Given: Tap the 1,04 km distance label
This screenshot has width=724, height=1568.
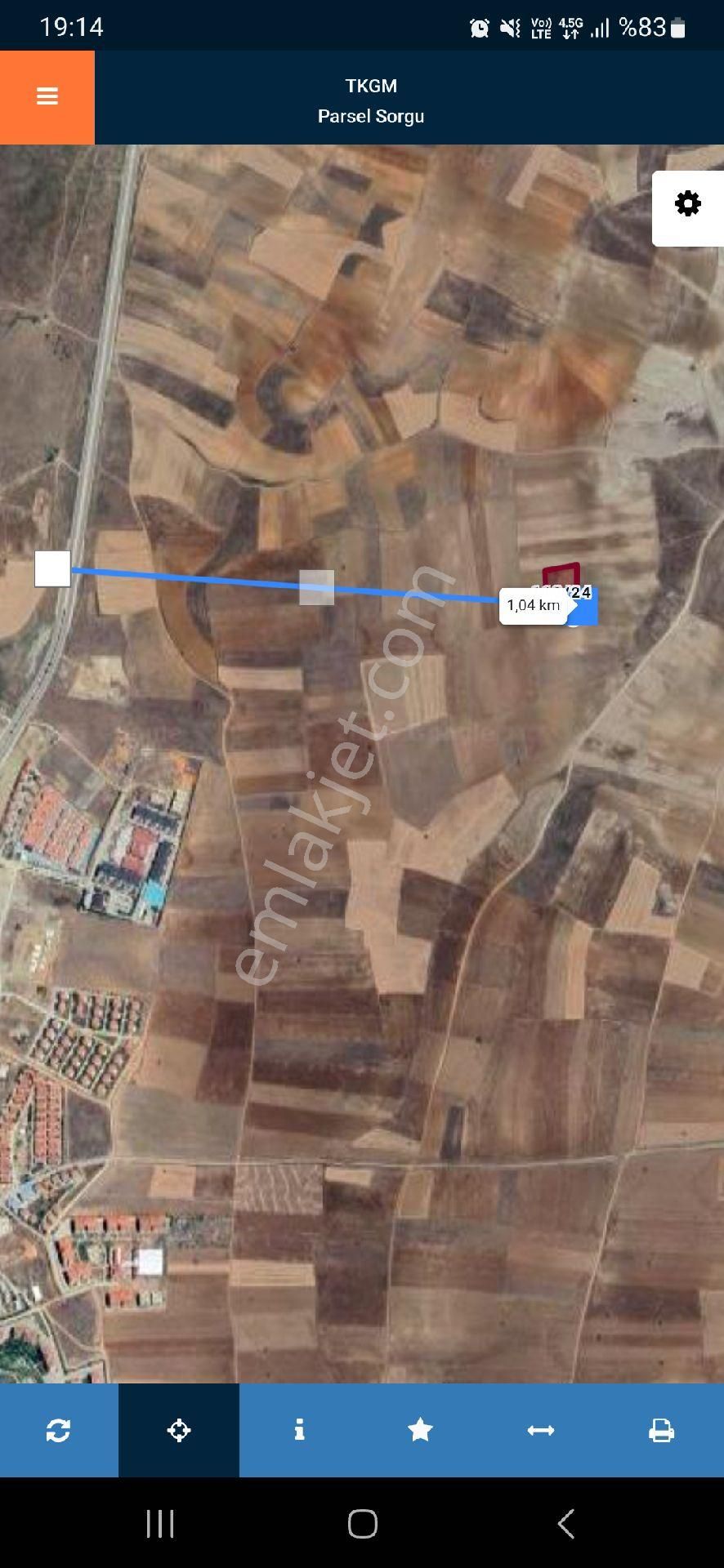Looking at the screenshot, I should tap(534, 605).
